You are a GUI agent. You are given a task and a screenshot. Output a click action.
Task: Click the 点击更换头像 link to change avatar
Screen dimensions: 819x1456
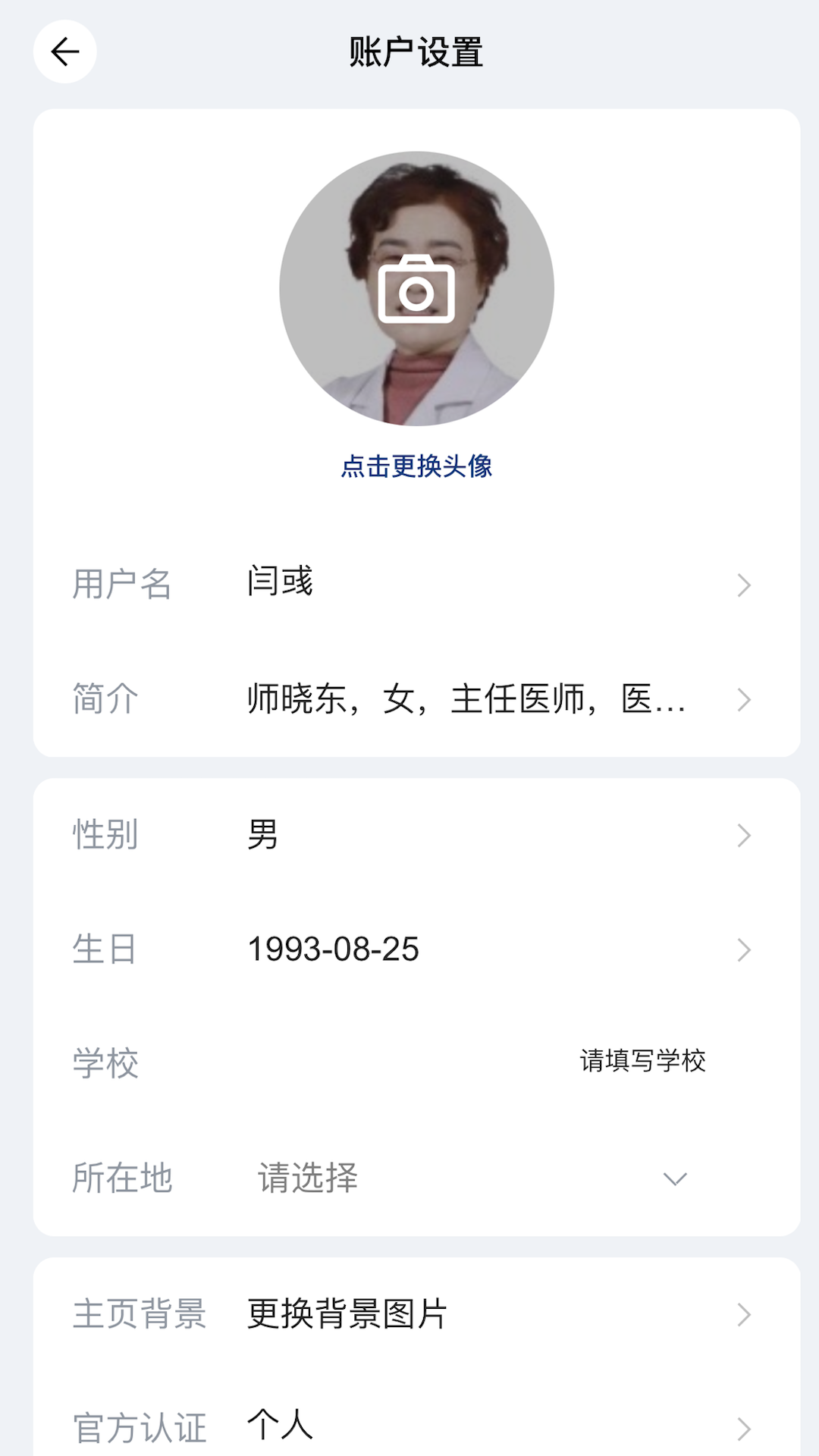pos(416,468)
